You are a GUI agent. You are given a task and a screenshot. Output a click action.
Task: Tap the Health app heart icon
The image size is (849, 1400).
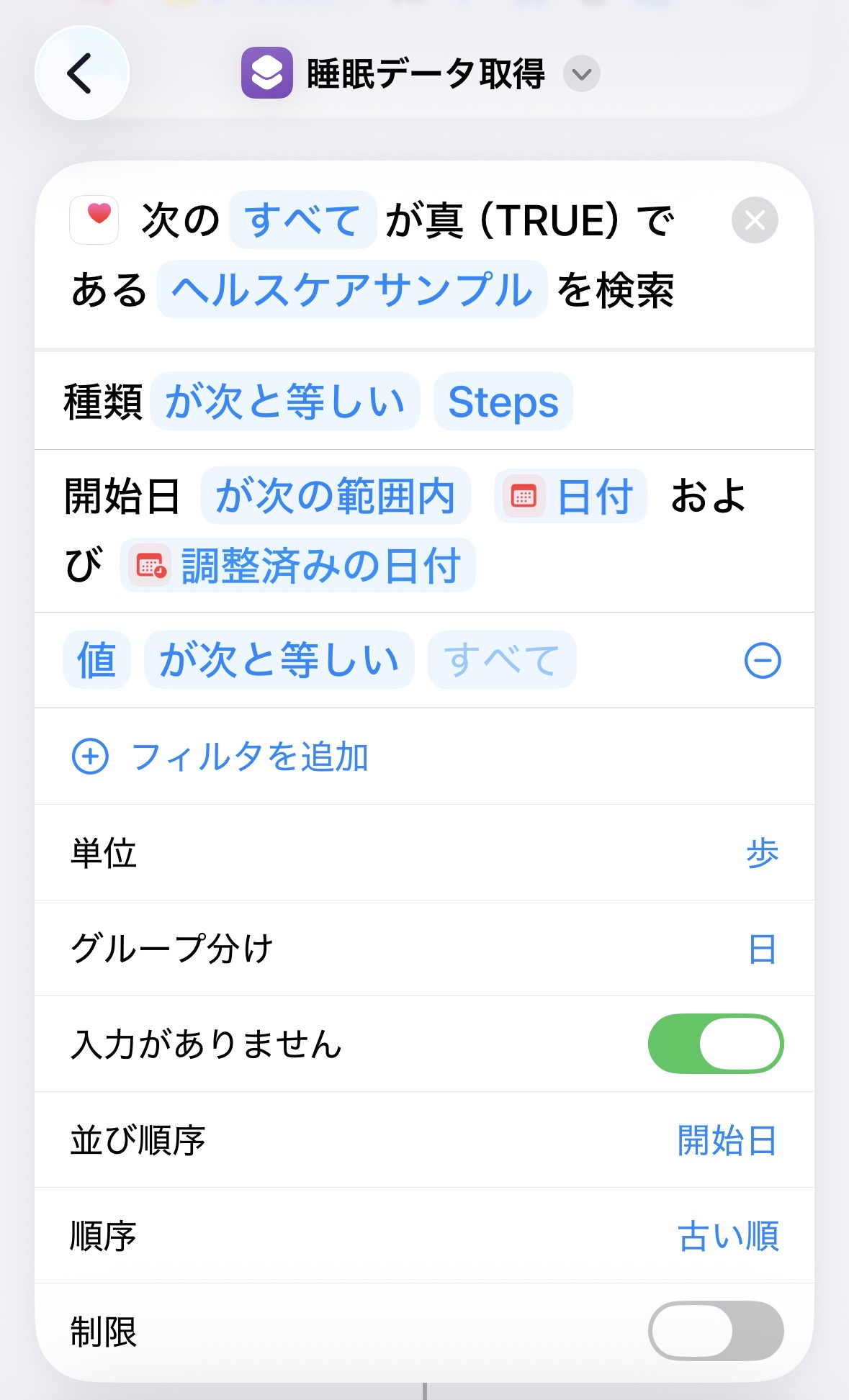tap(94, 220)
